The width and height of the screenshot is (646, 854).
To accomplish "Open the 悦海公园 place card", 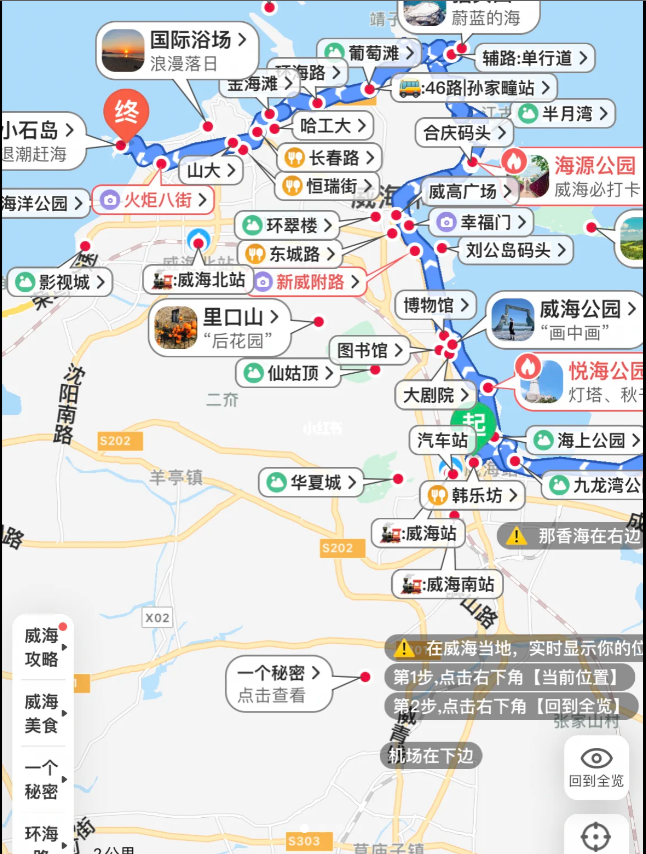I will point(580,380).
